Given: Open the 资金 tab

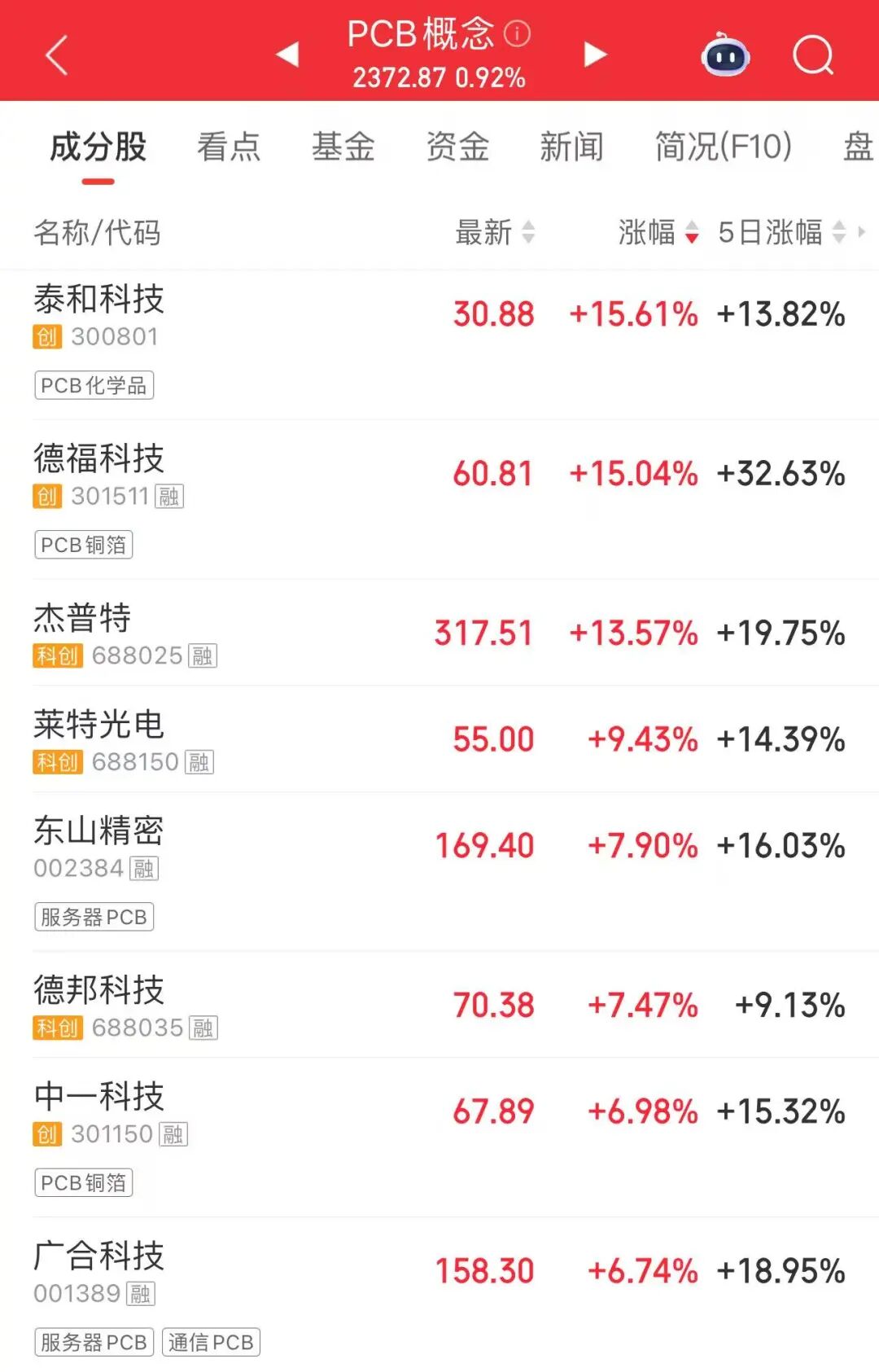Looking at the screenshot, I should pyautogui.click(x=457, y=147).
